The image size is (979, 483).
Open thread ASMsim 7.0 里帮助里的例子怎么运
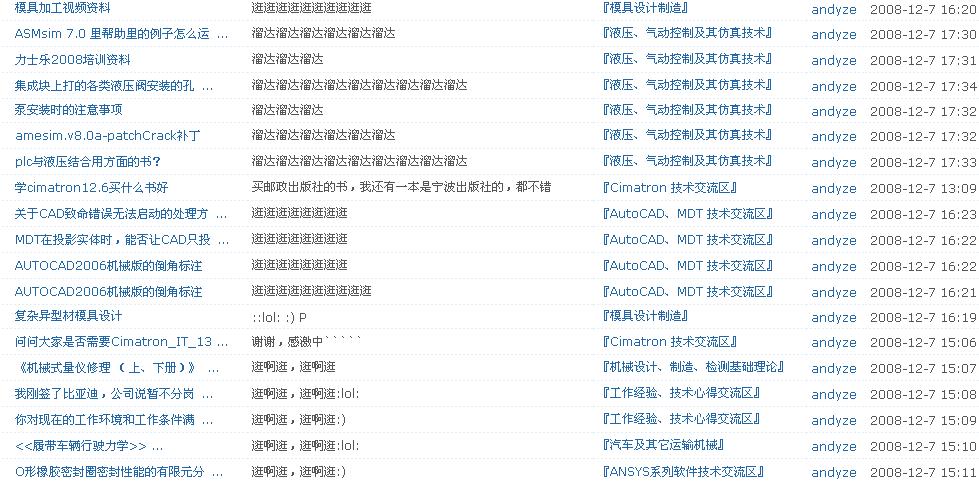click(112, 33)
